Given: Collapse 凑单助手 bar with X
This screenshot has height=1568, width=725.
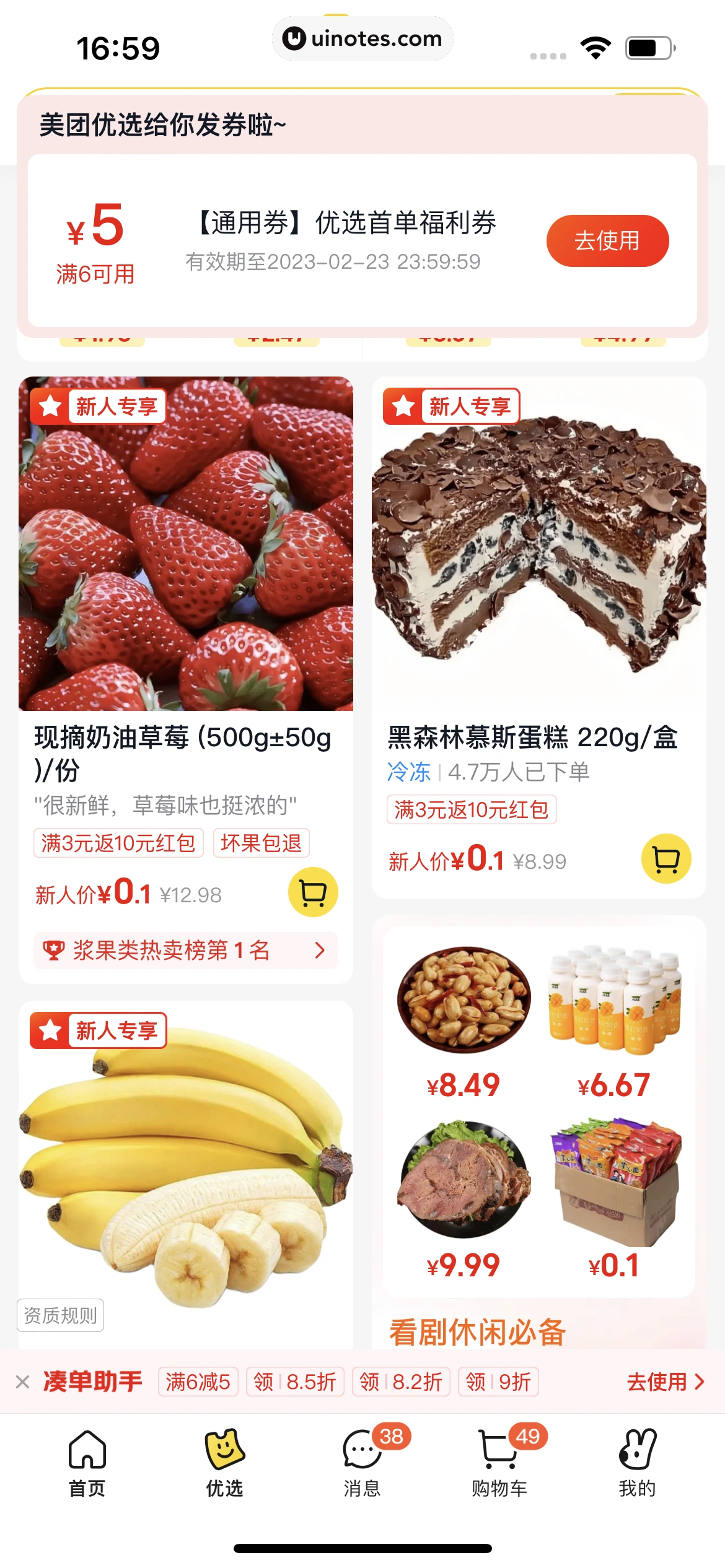Looking at the screenshot, I should (x=24, y=1381).
